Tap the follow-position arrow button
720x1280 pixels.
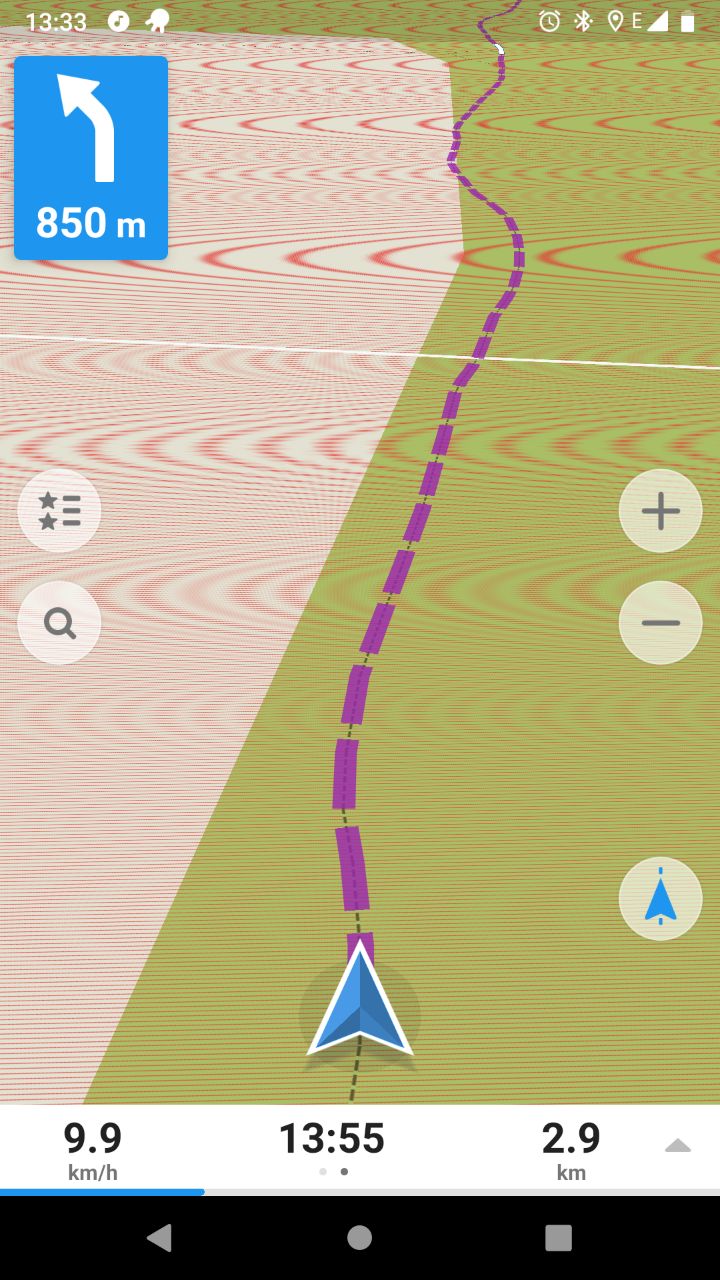[660, 898]
